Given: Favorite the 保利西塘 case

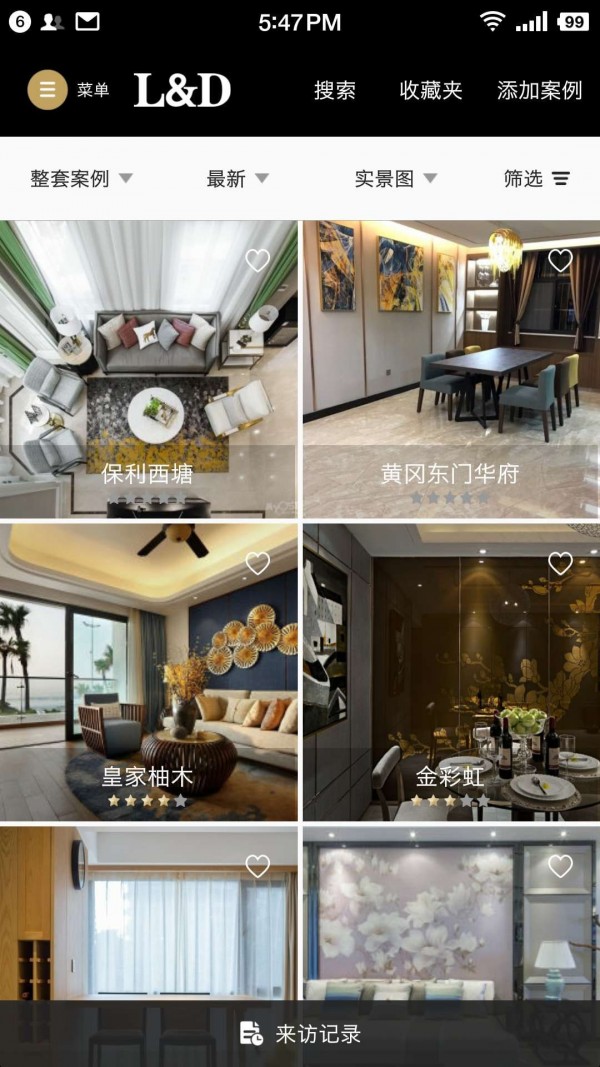Looking at the screenshot, I should coord(258,261).
